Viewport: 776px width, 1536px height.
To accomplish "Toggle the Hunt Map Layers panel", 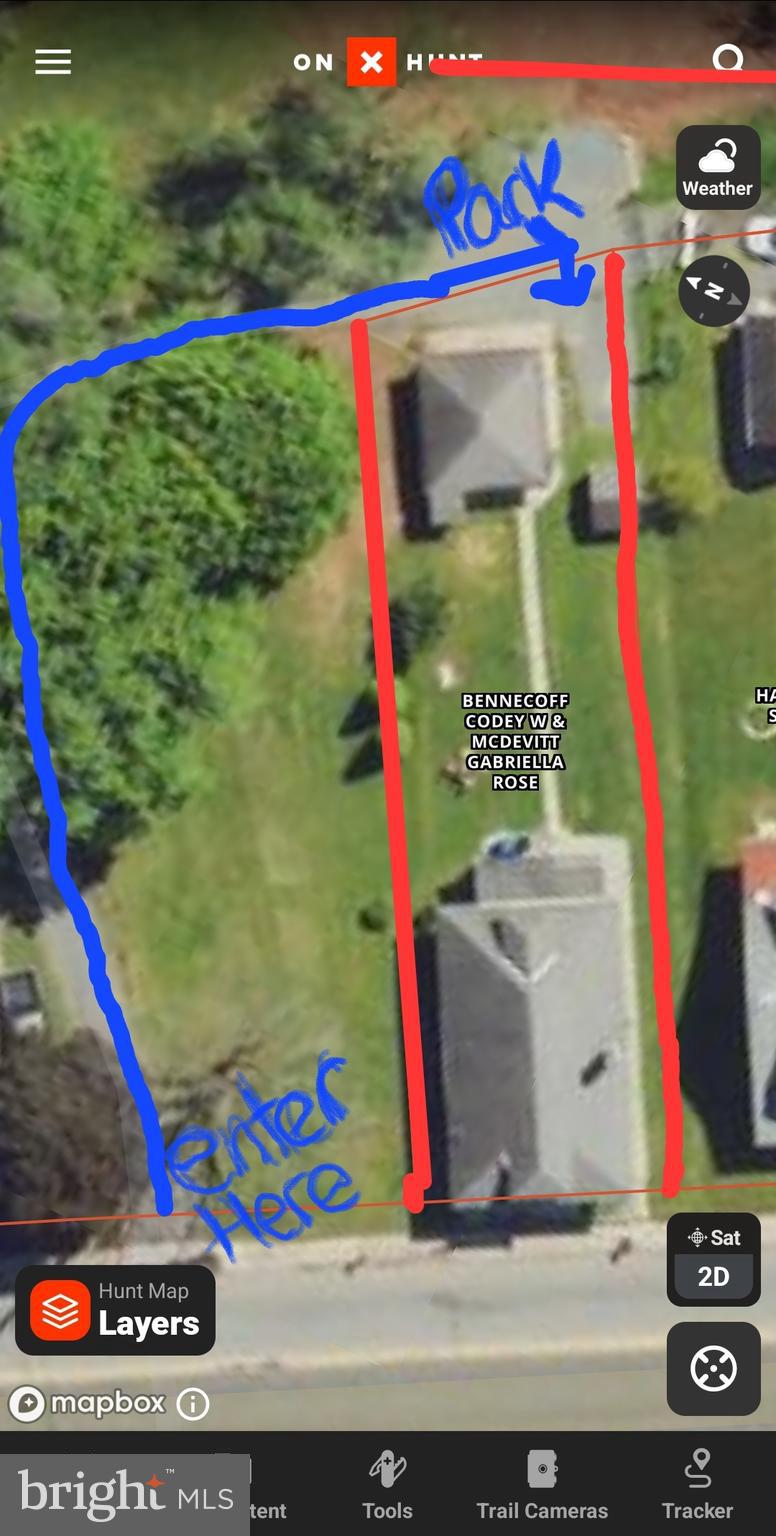I will tap(115, 1310).
